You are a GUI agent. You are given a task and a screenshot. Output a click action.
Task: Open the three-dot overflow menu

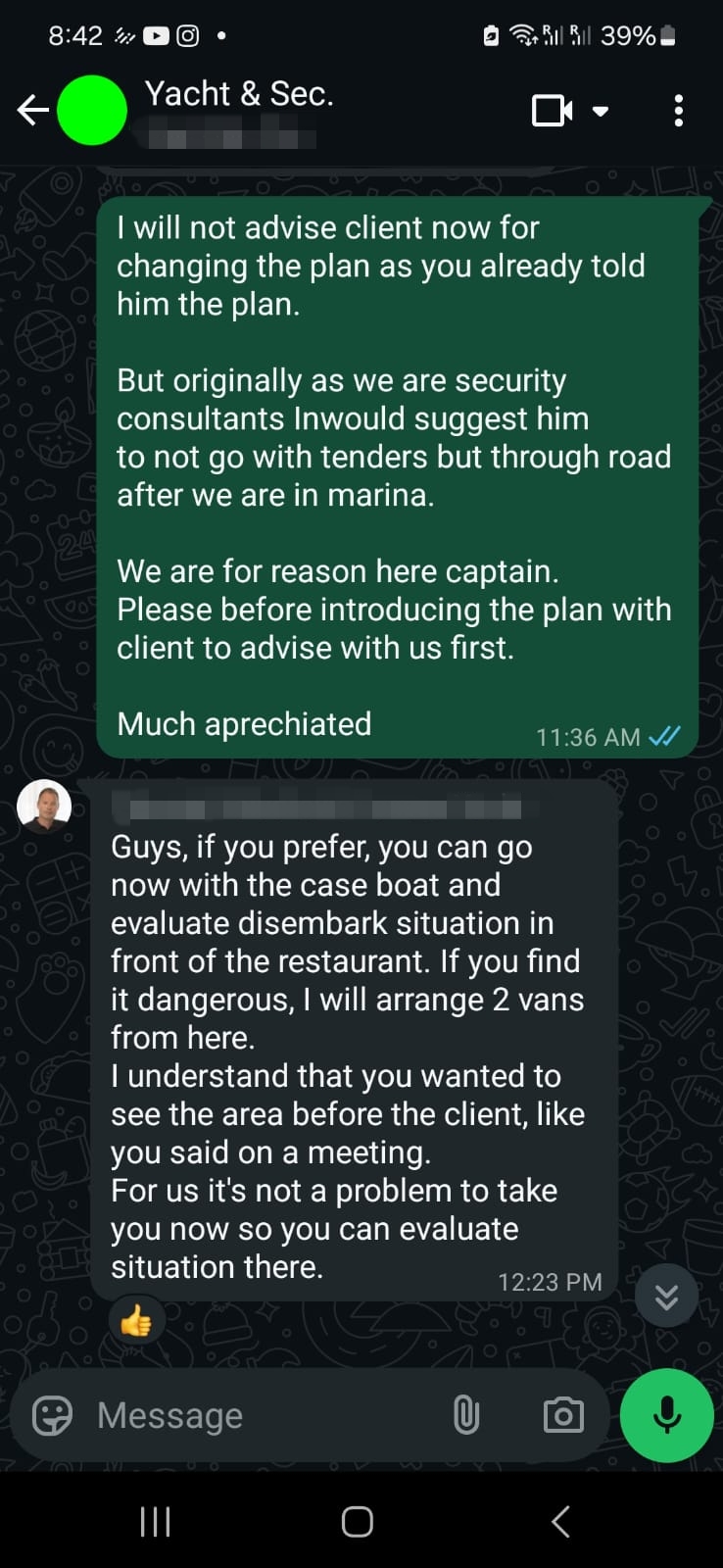[x=678, y=111]
